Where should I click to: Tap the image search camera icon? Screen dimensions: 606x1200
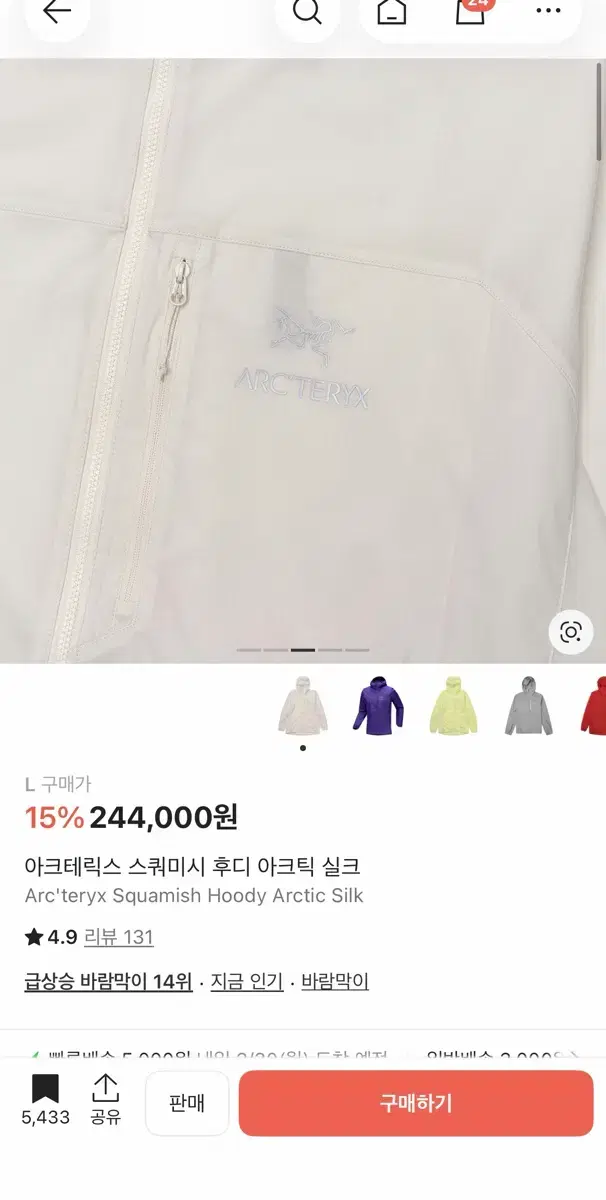point(571,631)
